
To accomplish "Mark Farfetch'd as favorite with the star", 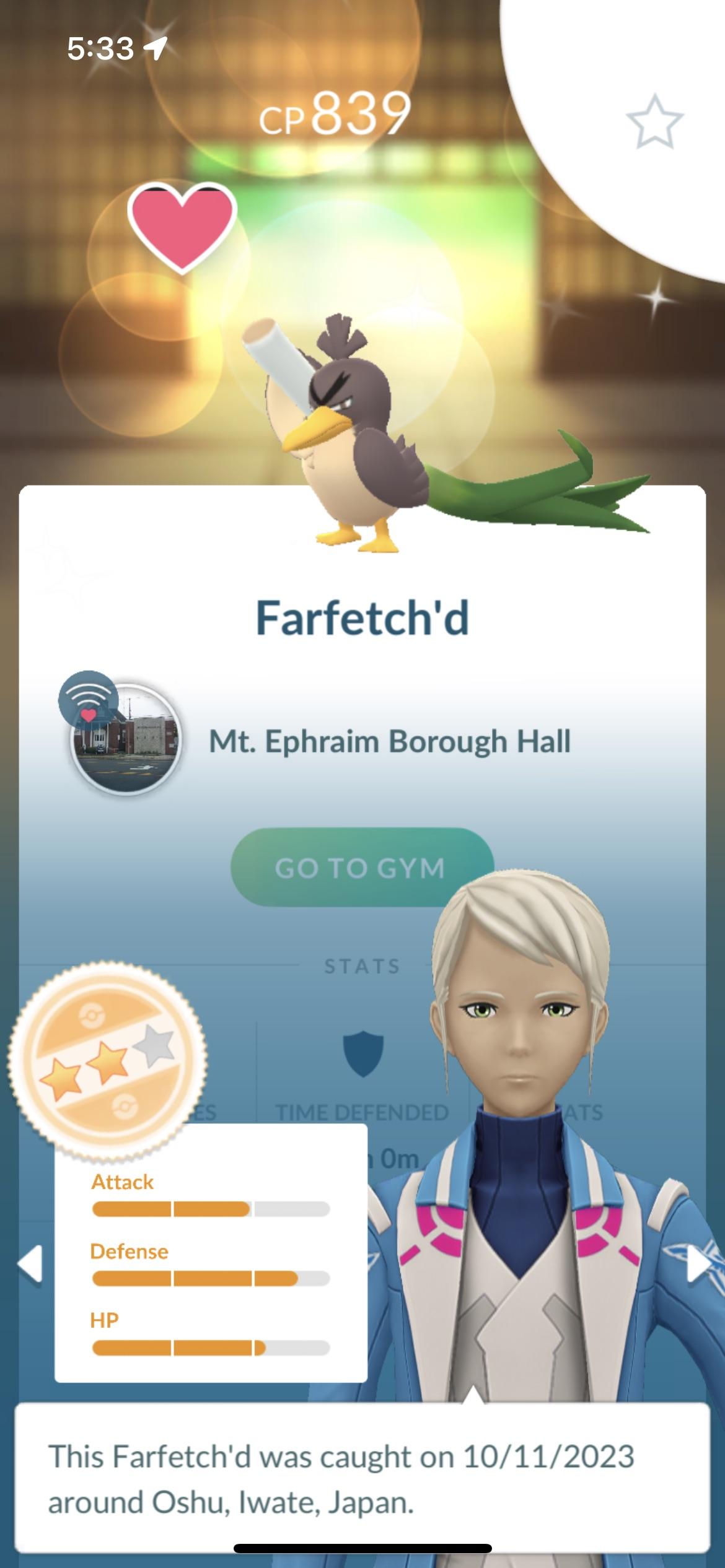I will tap(654, 122).
